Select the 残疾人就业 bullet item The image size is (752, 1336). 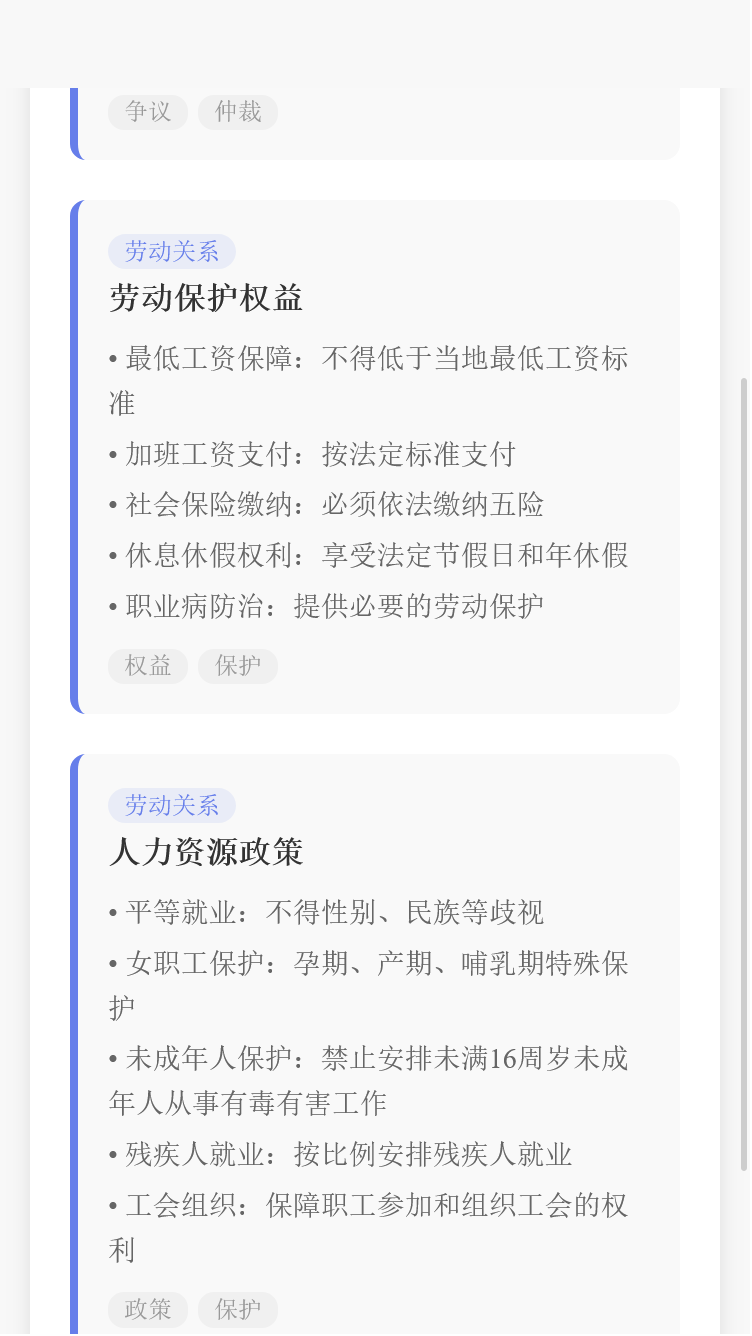click(x=340, y=1153)
